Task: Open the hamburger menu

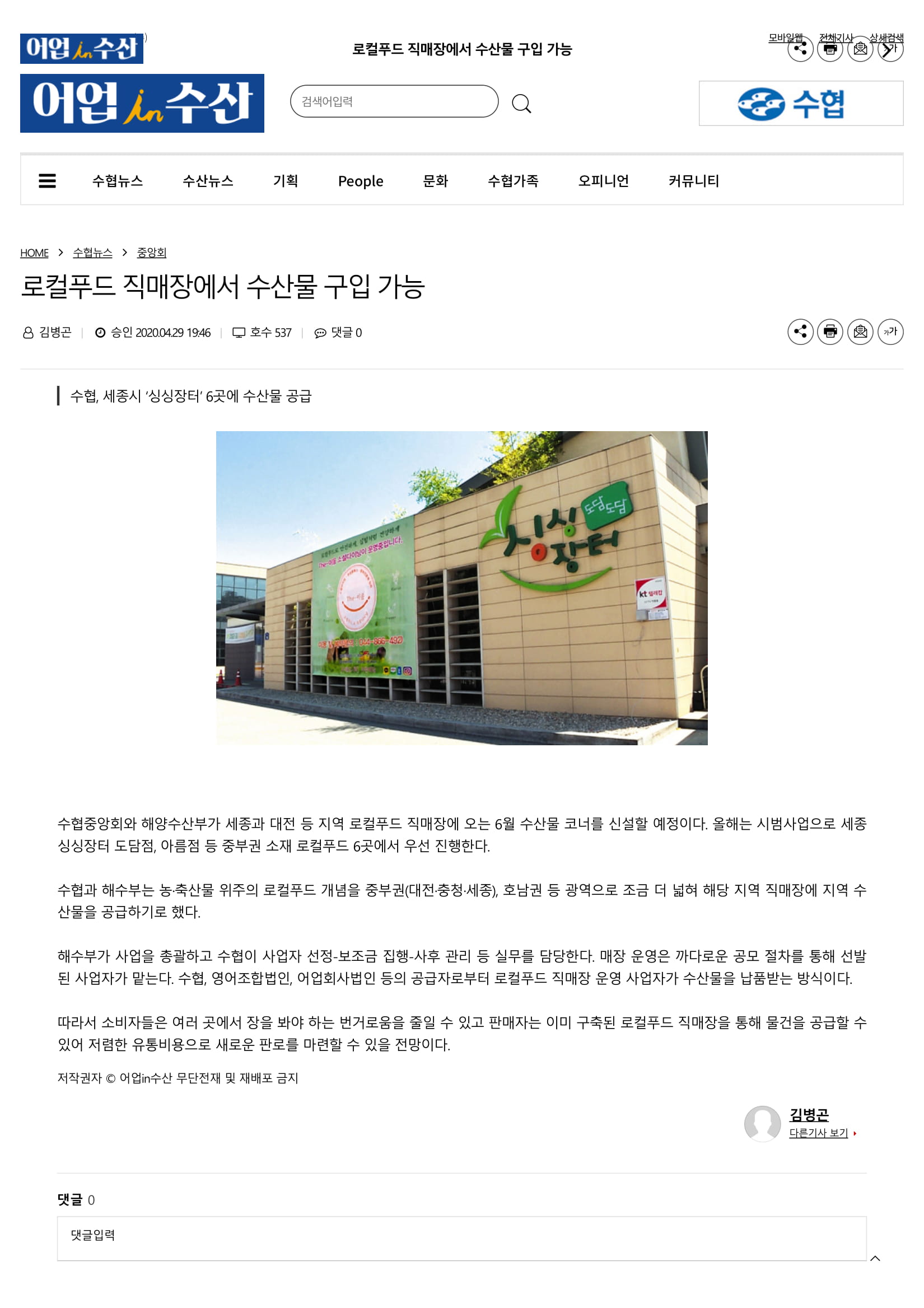Action: point(47,181)
